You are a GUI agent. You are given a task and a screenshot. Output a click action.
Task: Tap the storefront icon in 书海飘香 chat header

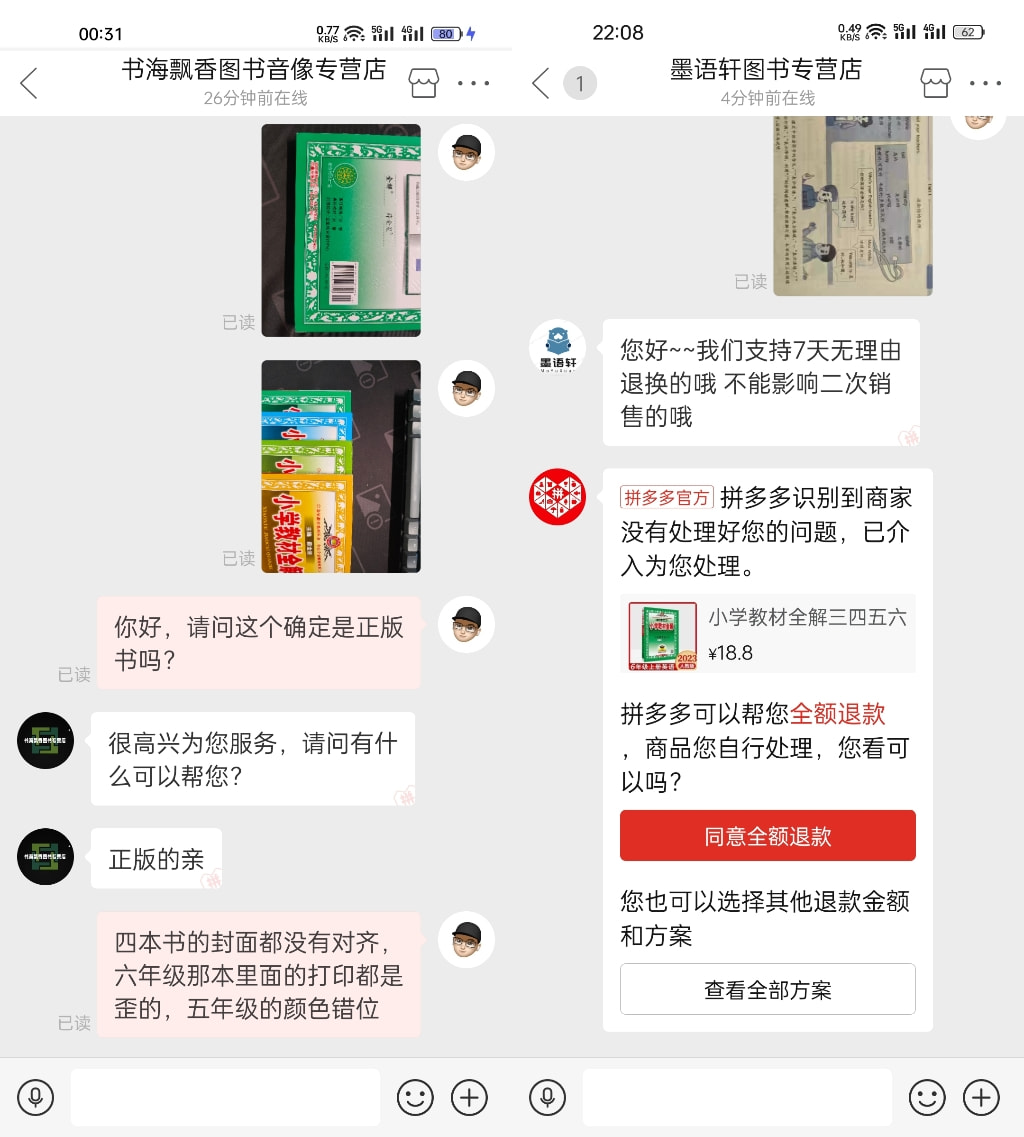pos(423,83)
